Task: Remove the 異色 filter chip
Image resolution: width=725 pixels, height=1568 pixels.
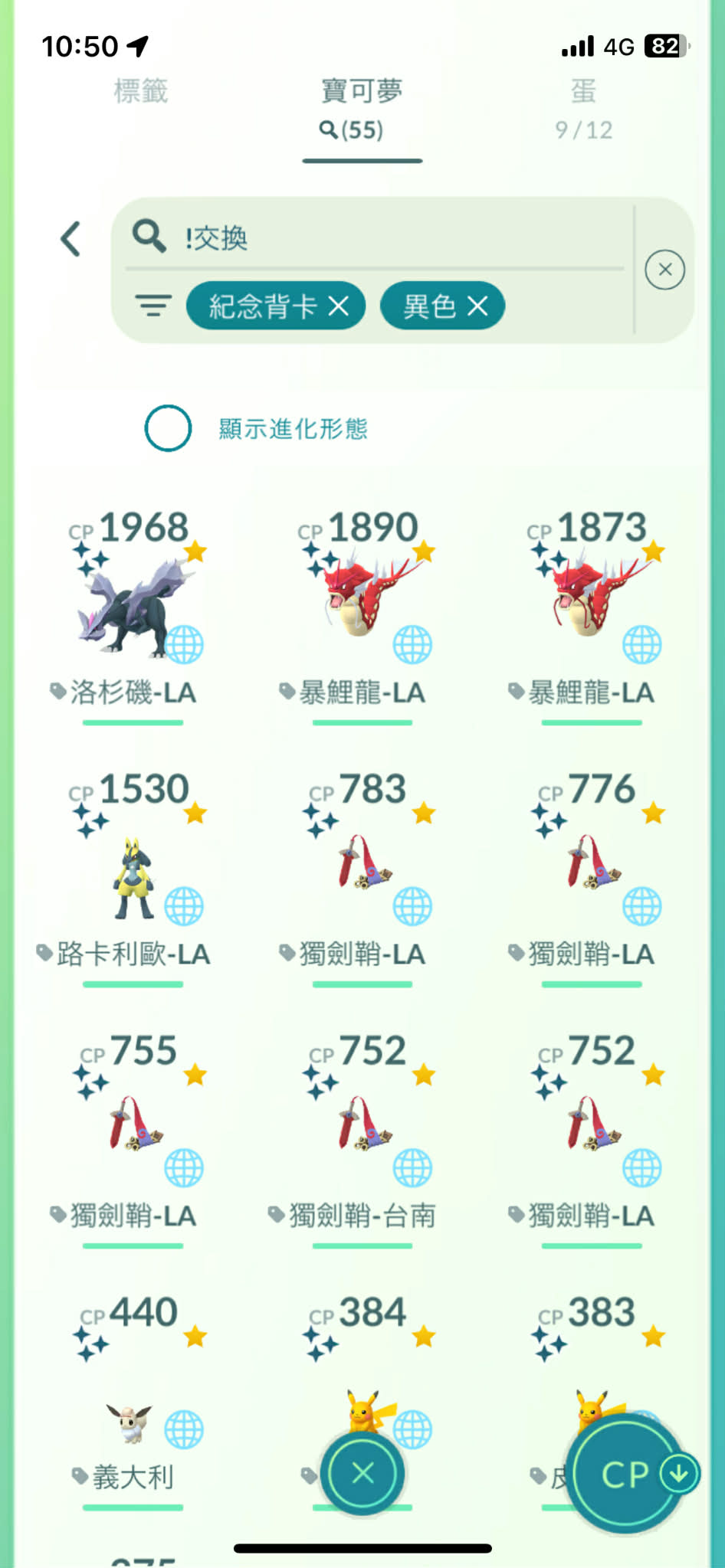Action: click(x=477, y=306)
